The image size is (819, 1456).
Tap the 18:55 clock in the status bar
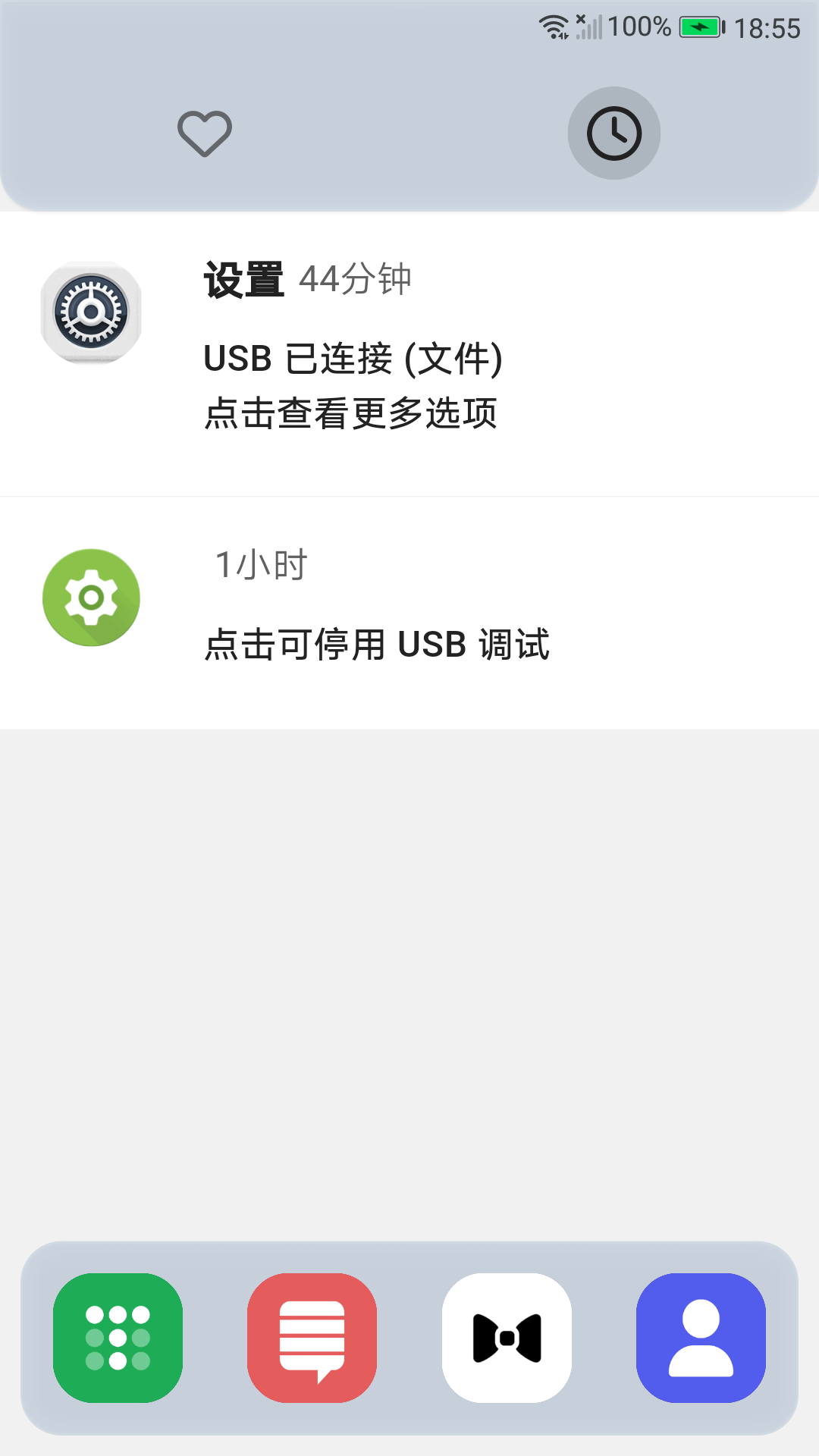coord(768,27)
